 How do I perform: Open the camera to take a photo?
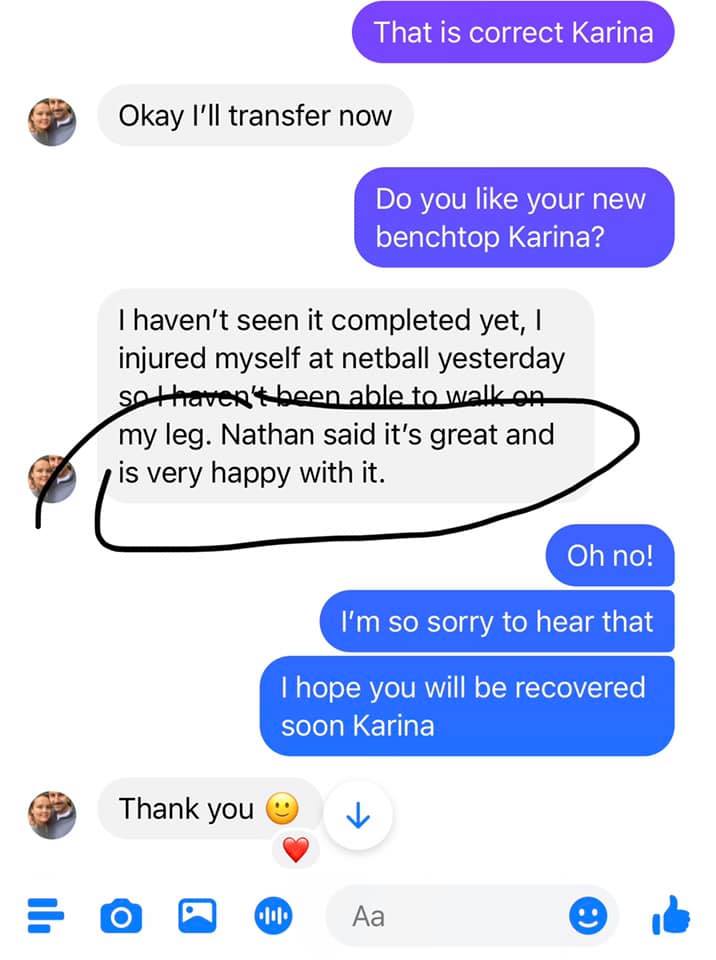coord(121,914)
